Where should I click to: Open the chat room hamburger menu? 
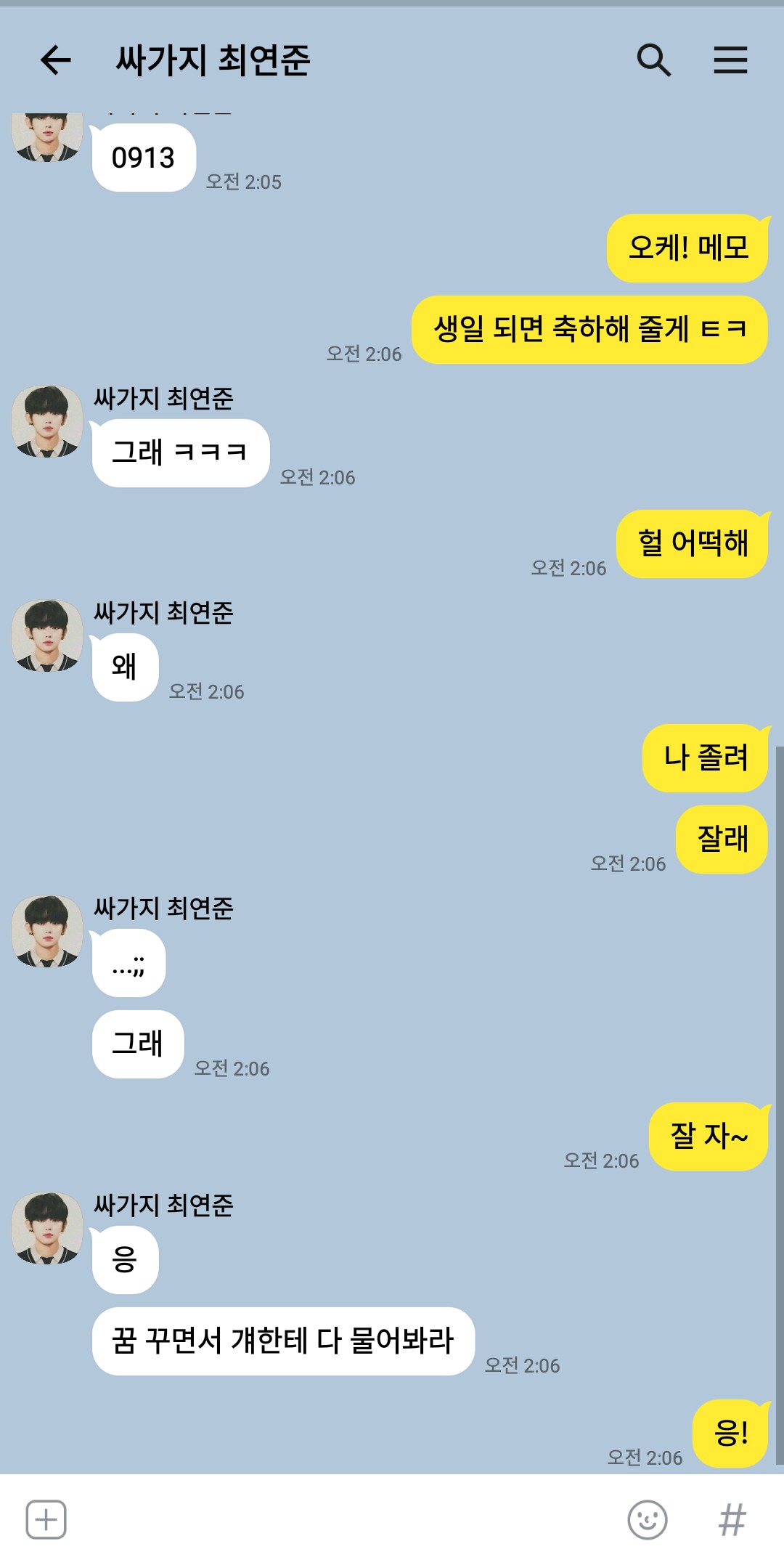730,60
